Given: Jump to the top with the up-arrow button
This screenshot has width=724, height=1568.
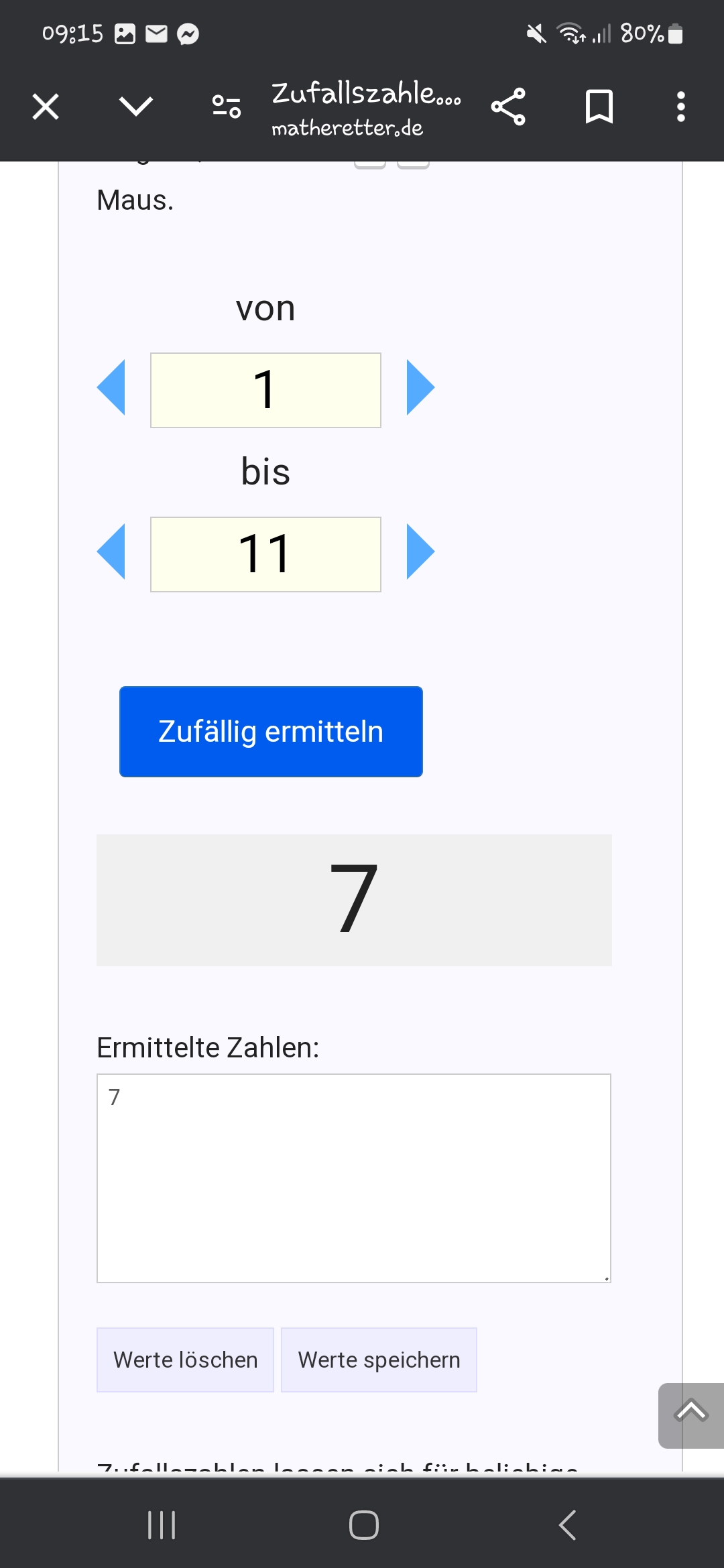Looking at the screenshot, I should pyautogui.click(x=691, y=1415).
